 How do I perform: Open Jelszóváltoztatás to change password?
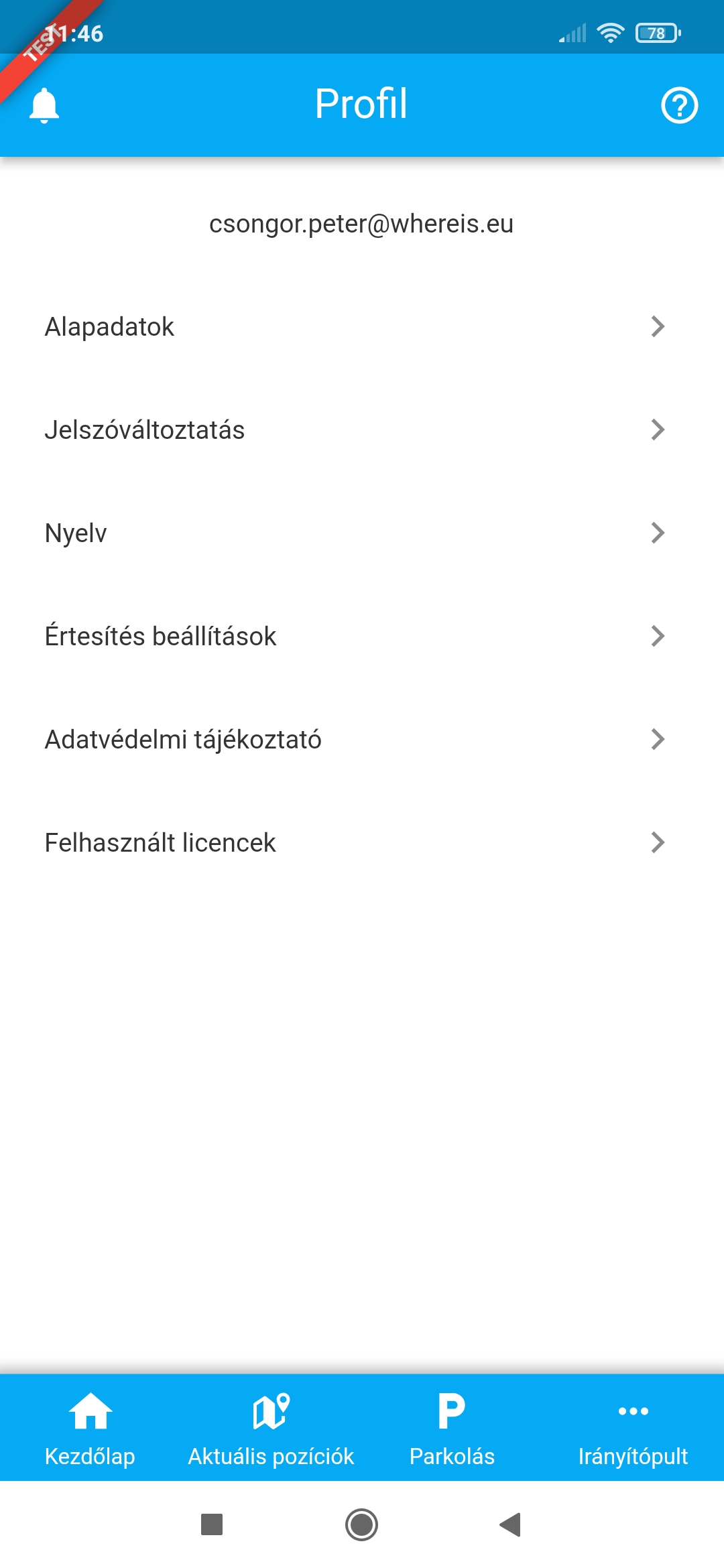362,430
